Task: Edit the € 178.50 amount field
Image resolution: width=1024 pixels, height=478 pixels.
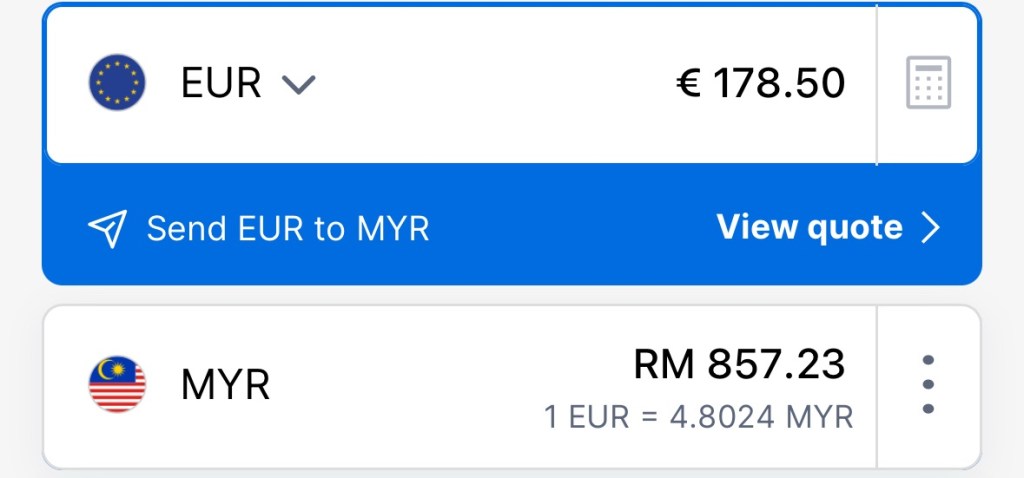Action: [760, 84]
